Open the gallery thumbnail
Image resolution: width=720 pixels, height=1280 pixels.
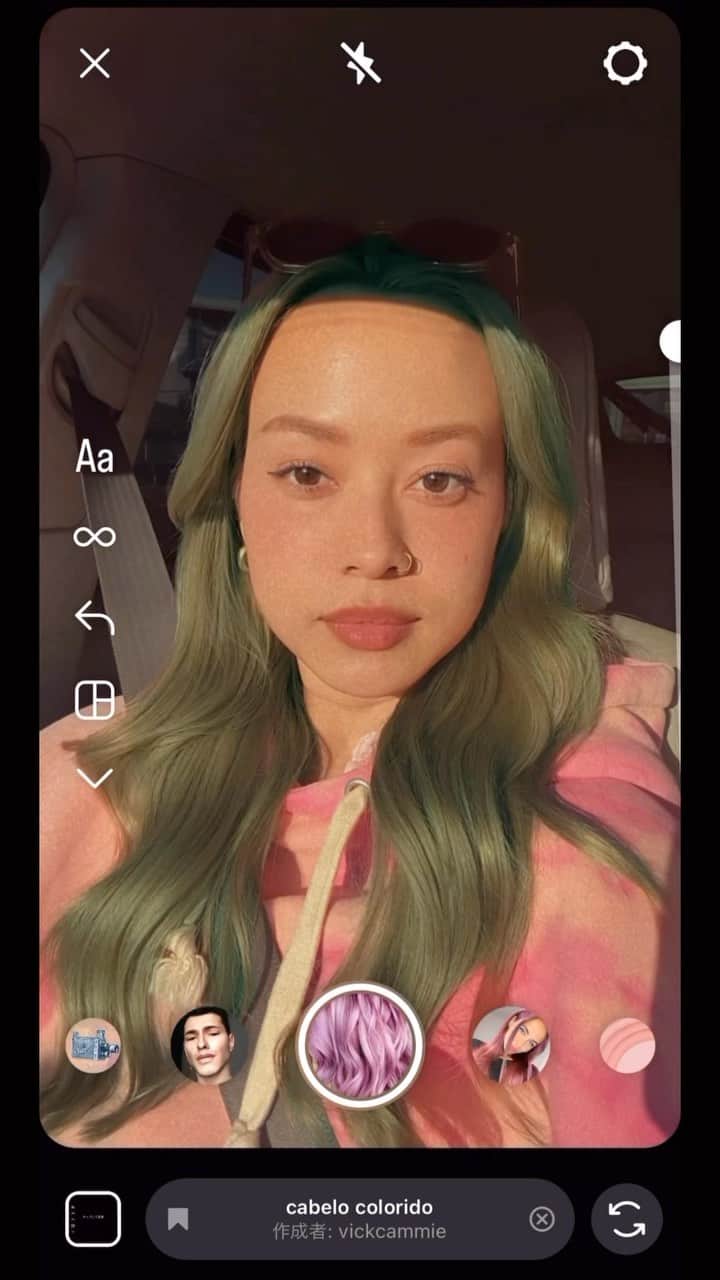coord(93,1219)
